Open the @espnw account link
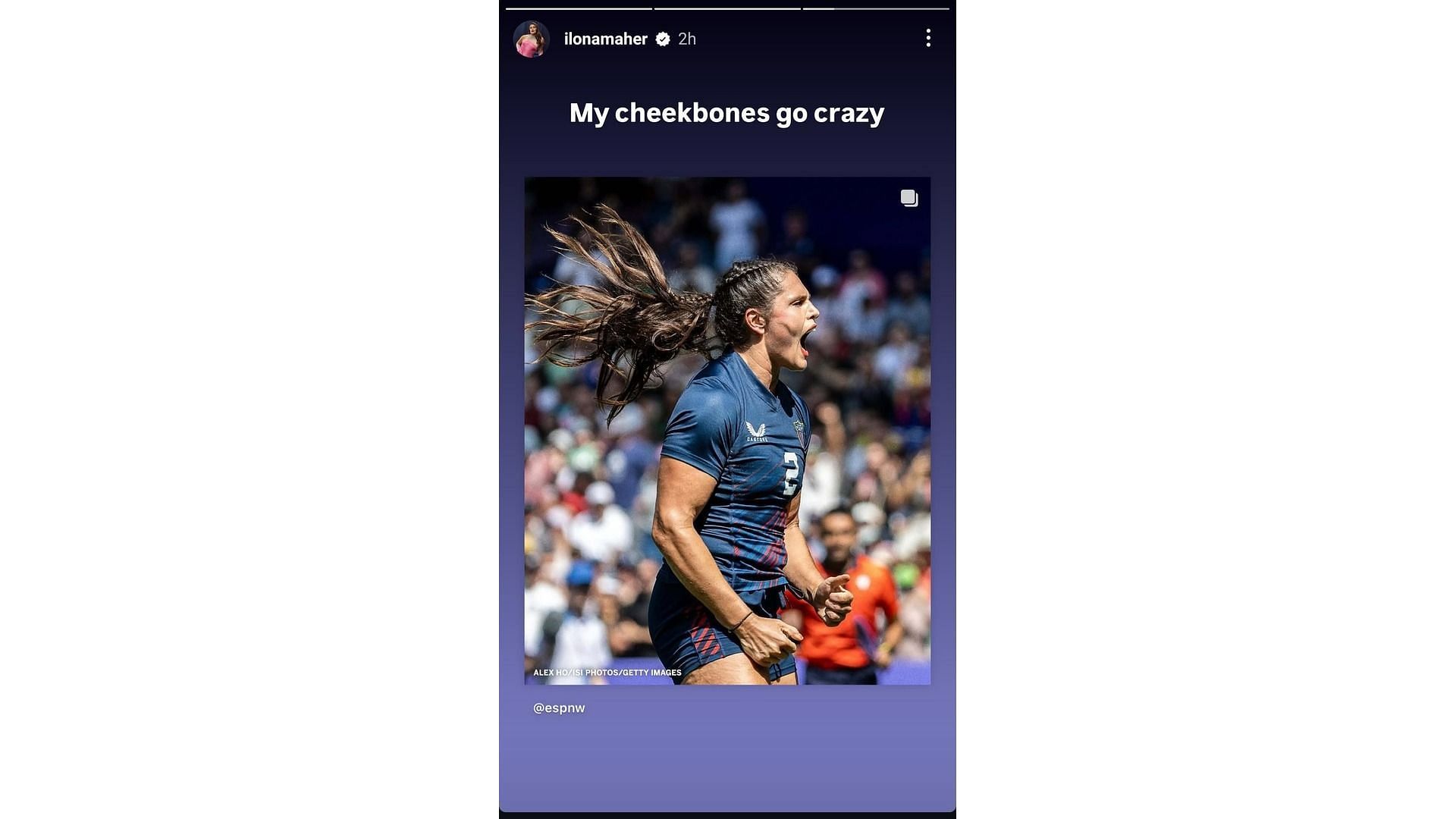The width and height of the screenshot is (1456, 819). [559, 708]
